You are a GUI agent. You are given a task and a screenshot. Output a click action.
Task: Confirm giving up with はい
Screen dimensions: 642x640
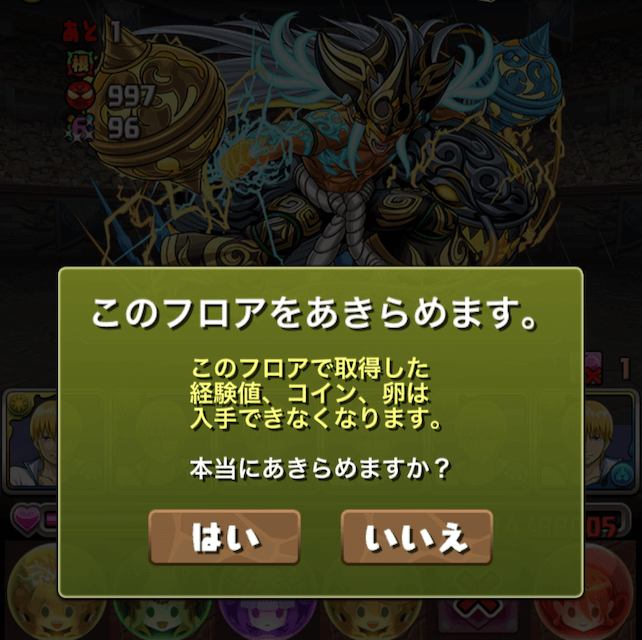coord(224,538)
